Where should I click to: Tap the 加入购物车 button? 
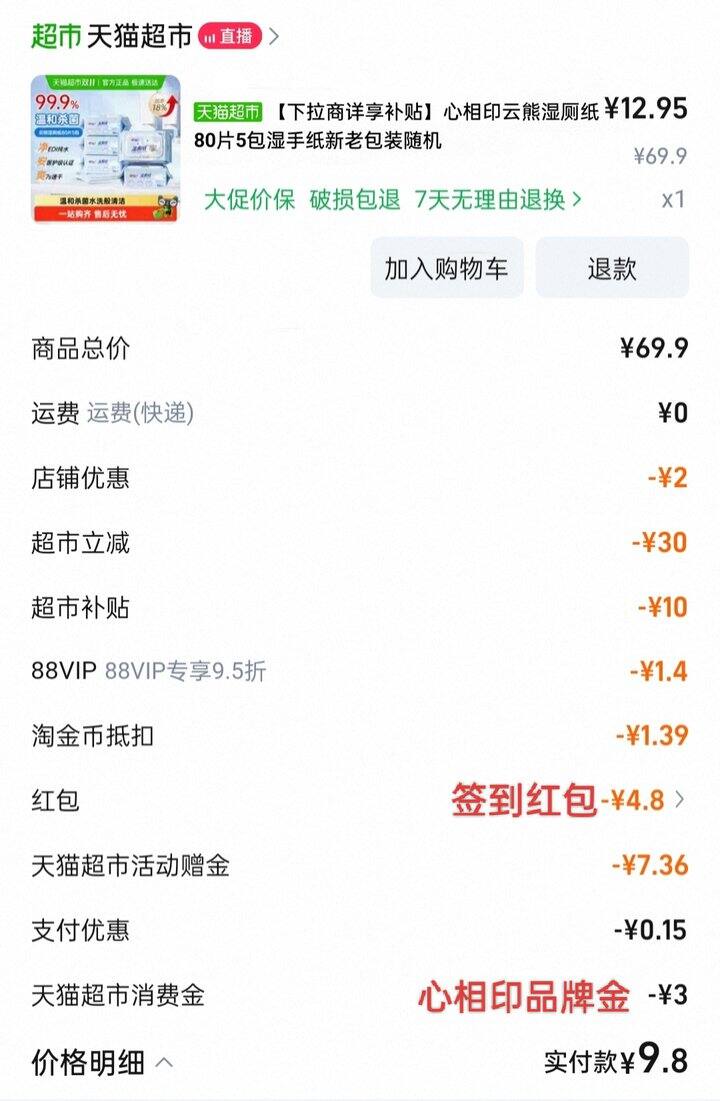446,268
